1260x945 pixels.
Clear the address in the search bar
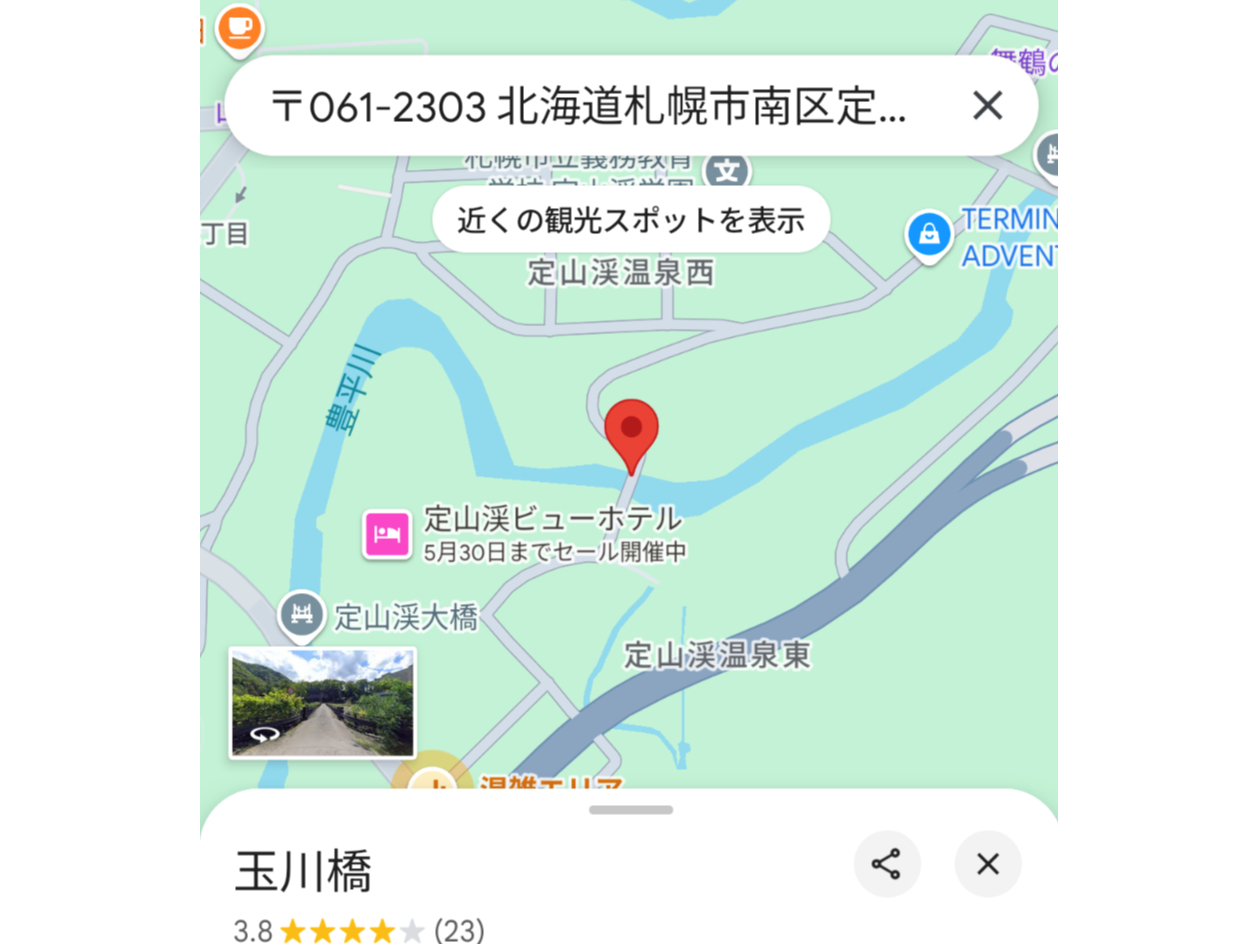point(987,105)
